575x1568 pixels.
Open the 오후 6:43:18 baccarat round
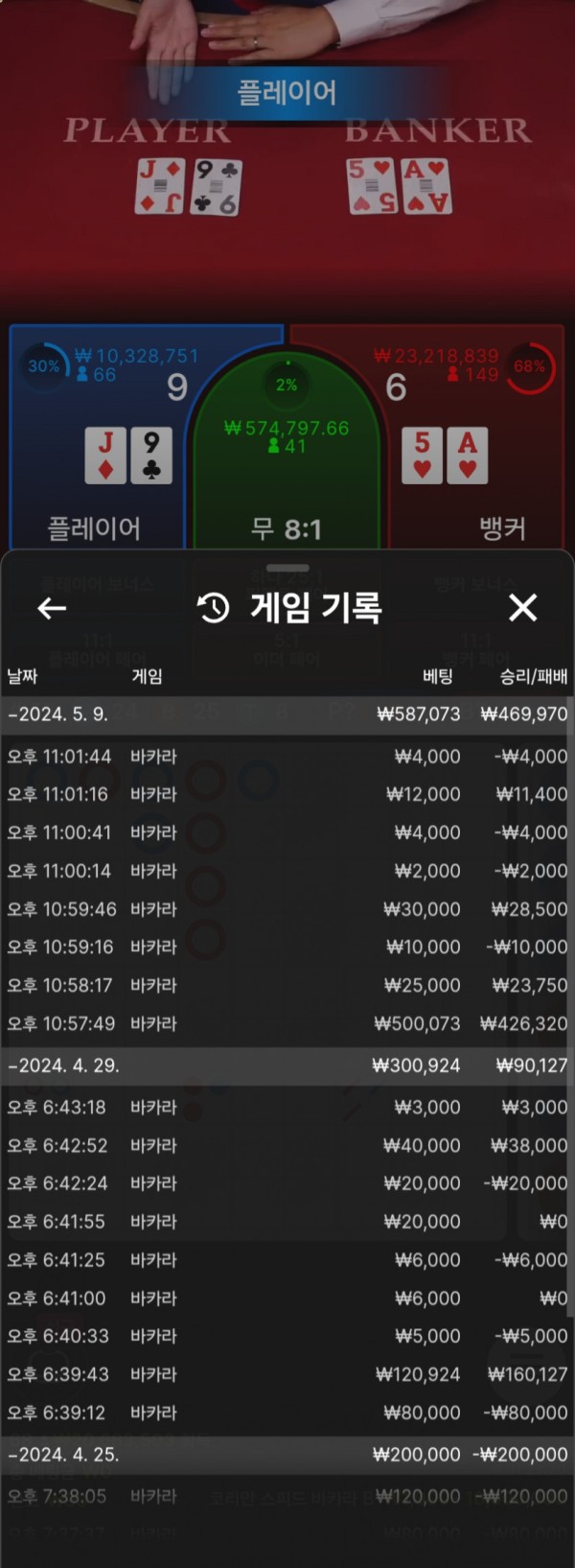[287, 1108]
